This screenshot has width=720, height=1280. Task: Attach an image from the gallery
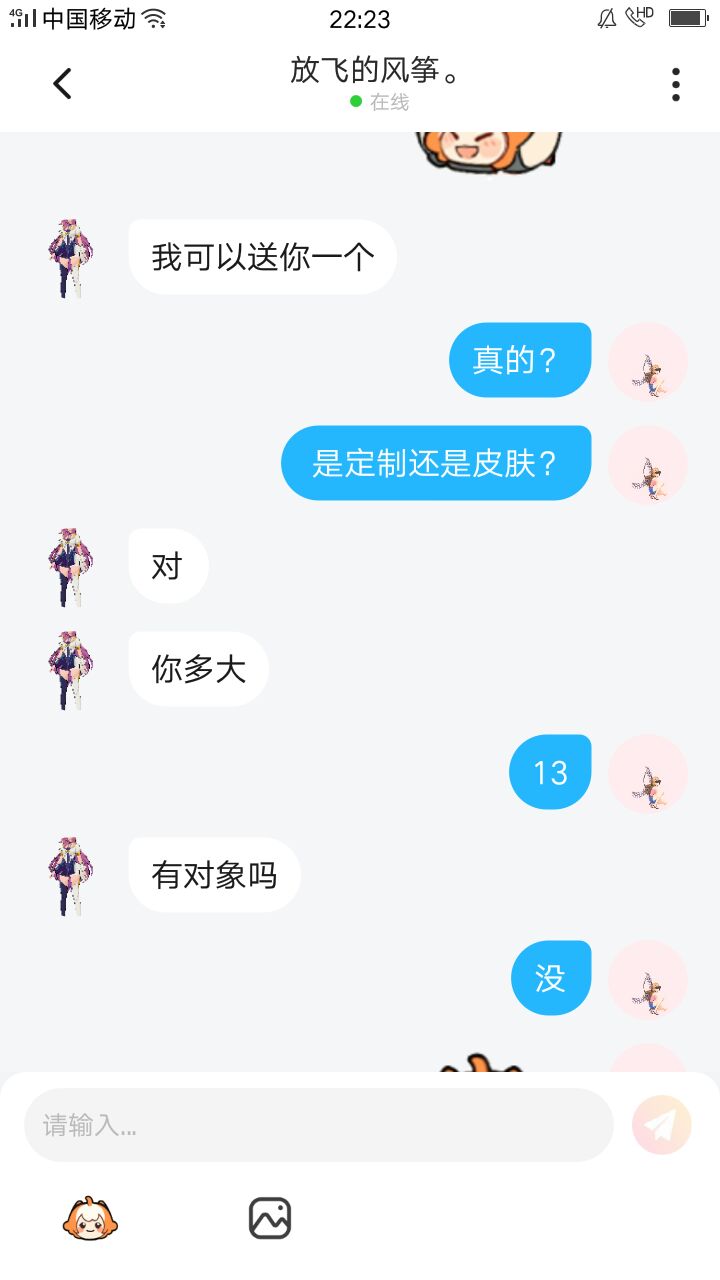tap(270, 1218)
